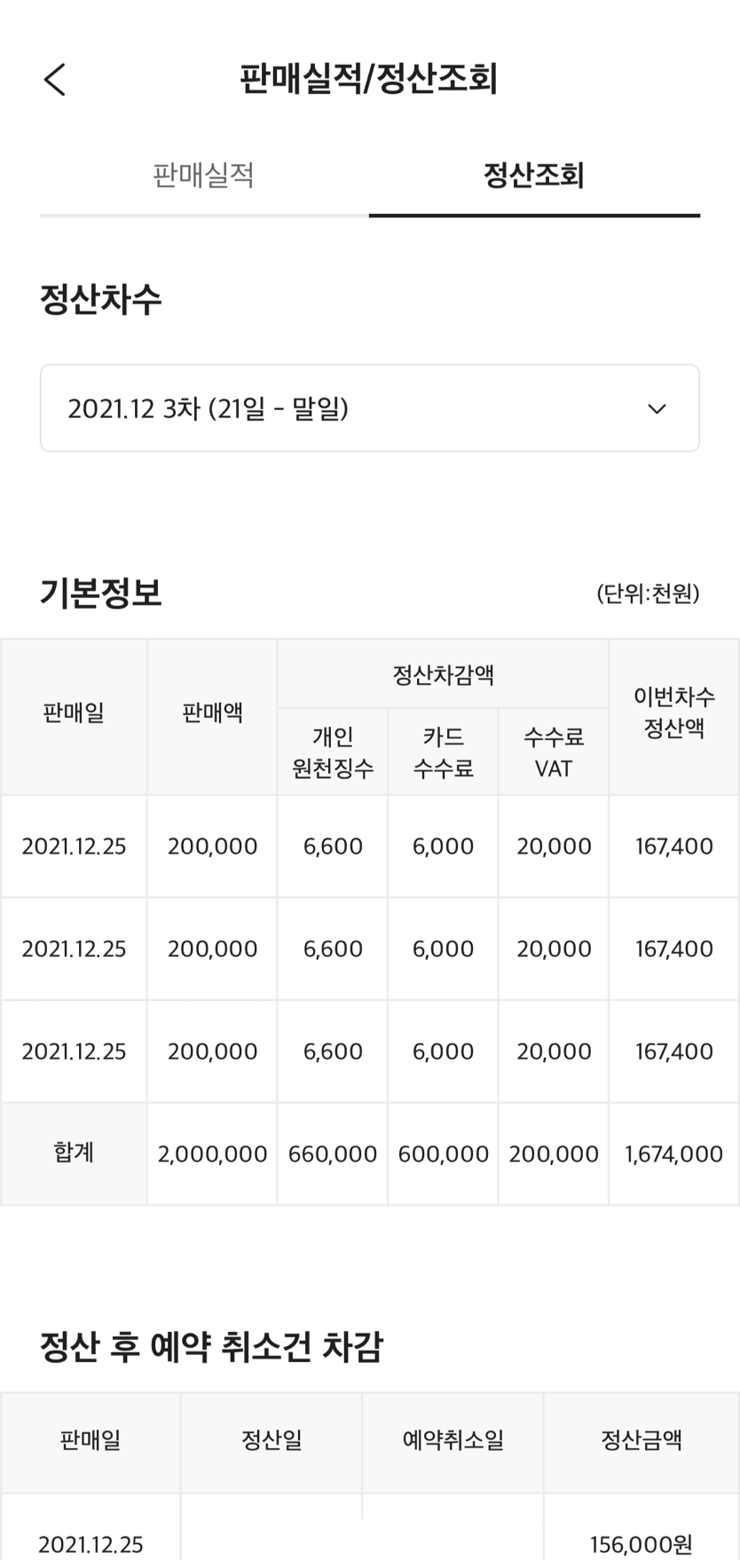Switch to the 판매실적 tab
Image resolution: width=740 pixels, height=1568 pixels.
pos(204,175)
